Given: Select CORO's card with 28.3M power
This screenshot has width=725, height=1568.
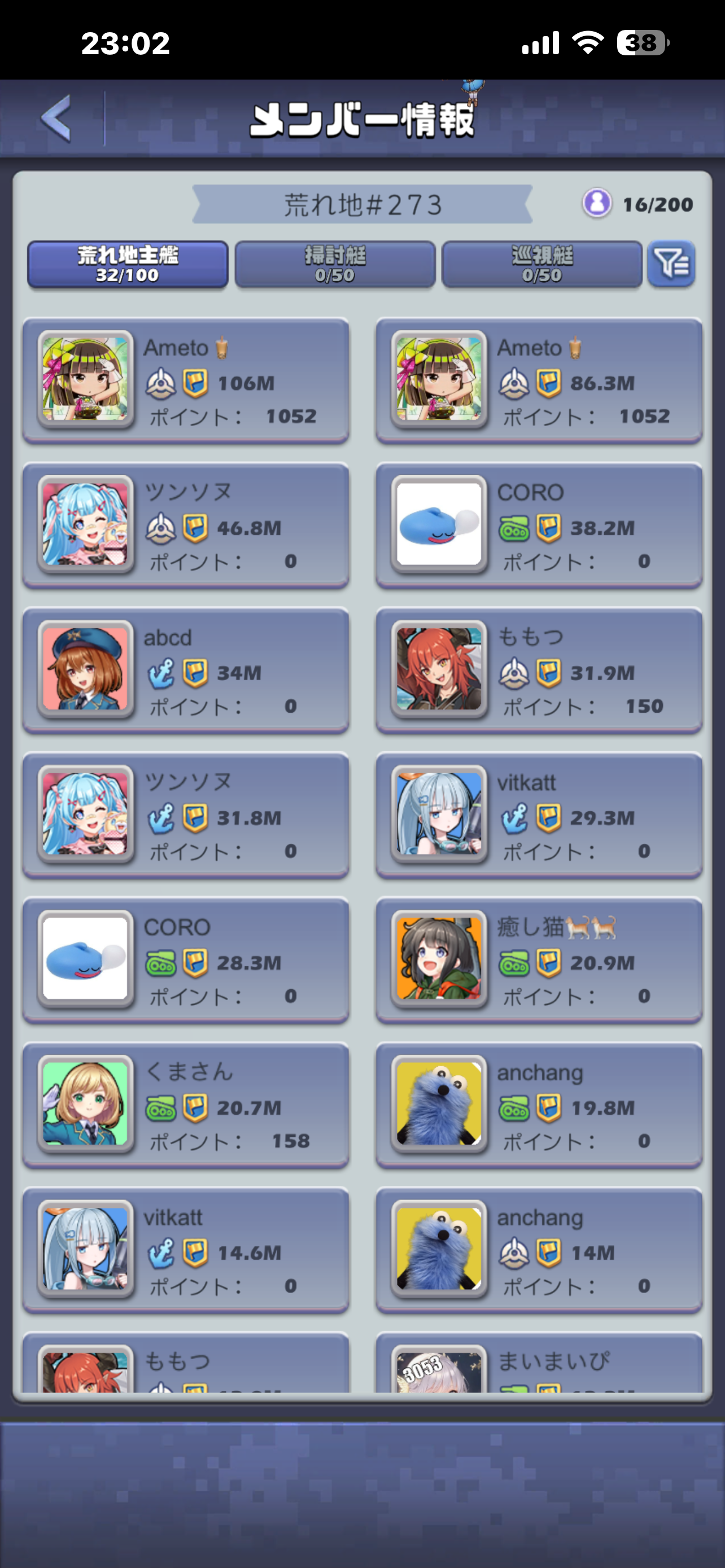Looking at the screenshot, I should coord(186,961).
